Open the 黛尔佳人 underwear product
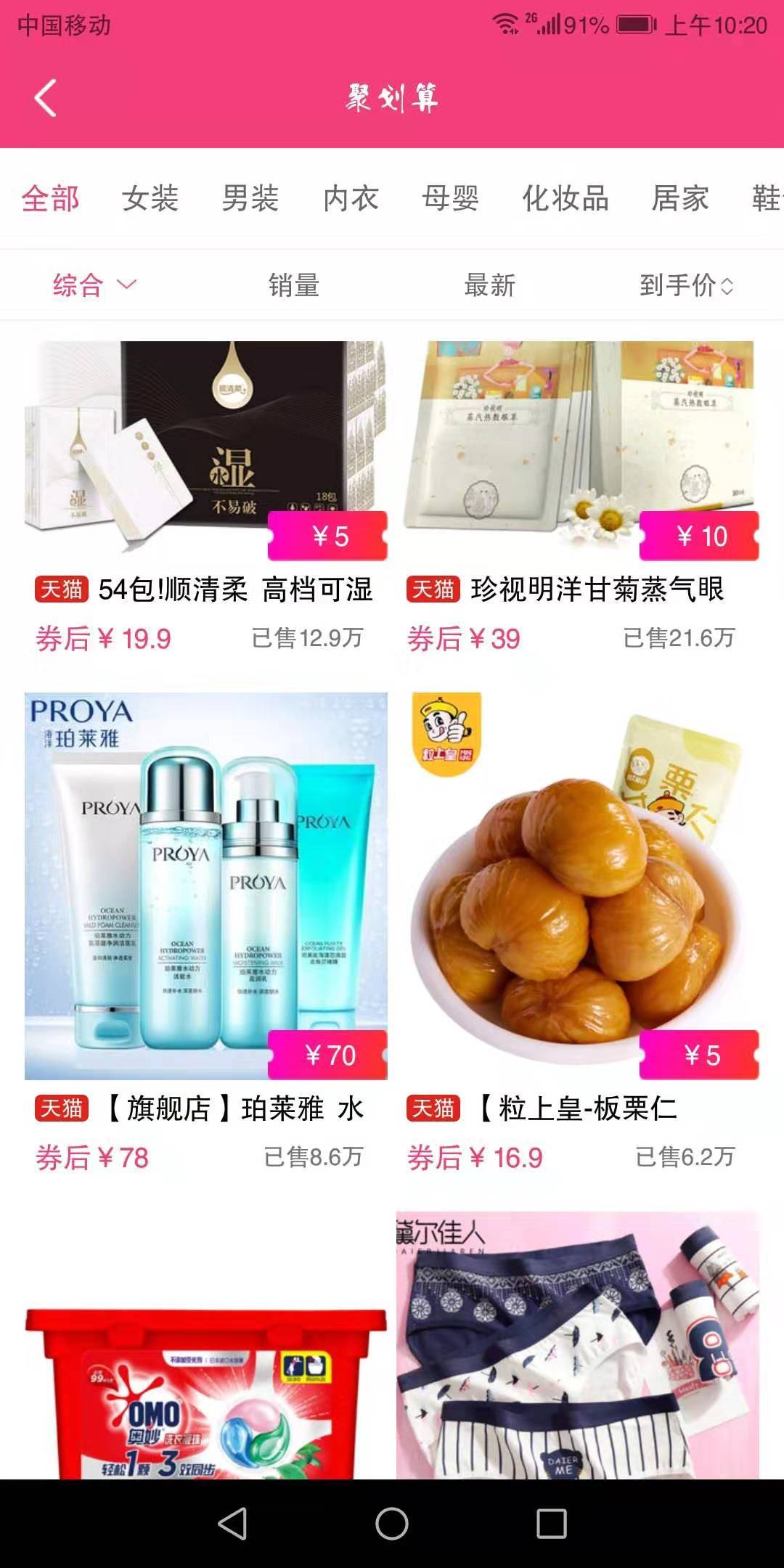The image size is (784, 1568). pos(578,1343)
